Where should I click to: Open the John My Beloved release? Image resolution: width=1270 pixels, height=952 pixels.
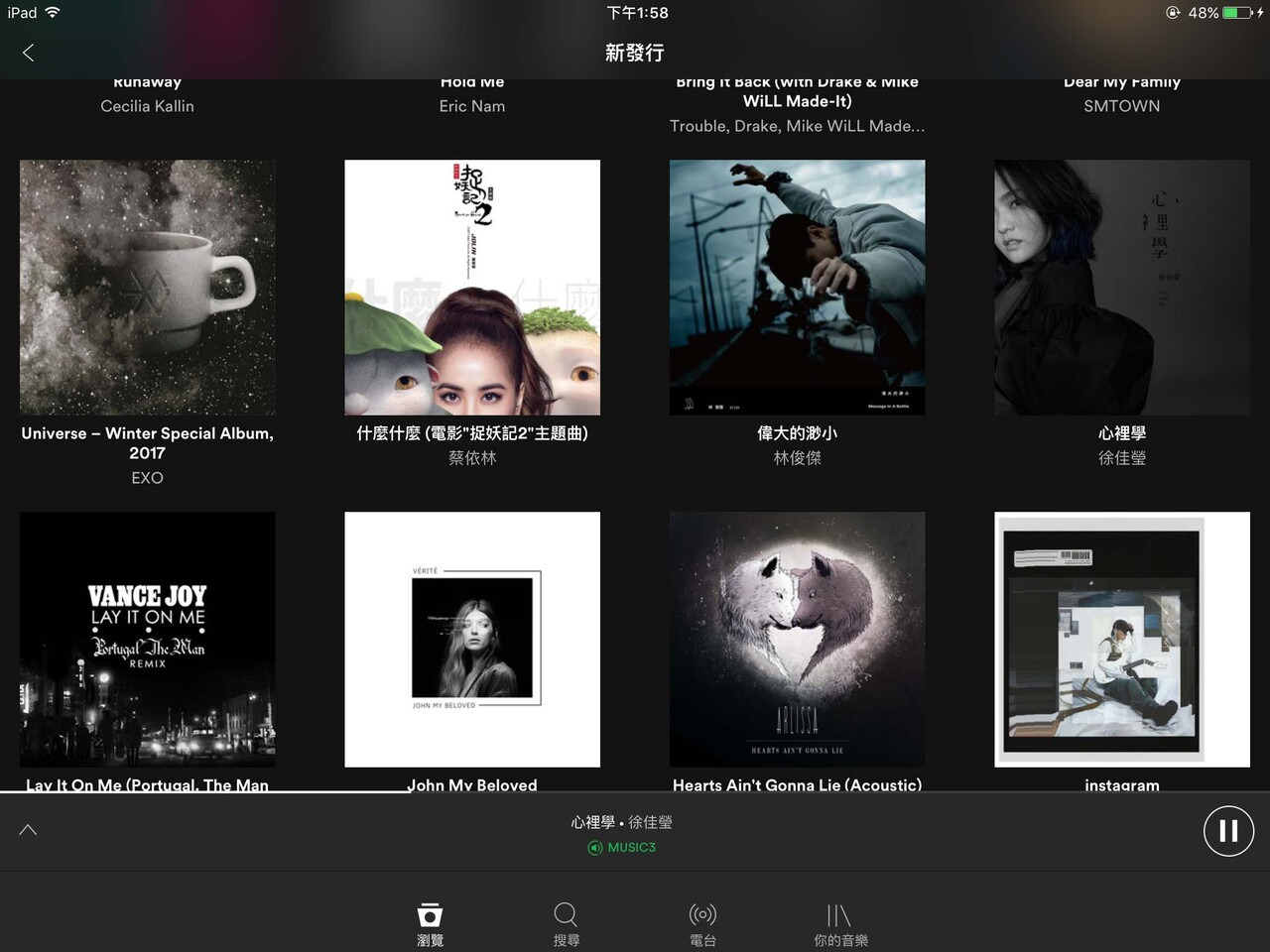[x=472, y=640]
